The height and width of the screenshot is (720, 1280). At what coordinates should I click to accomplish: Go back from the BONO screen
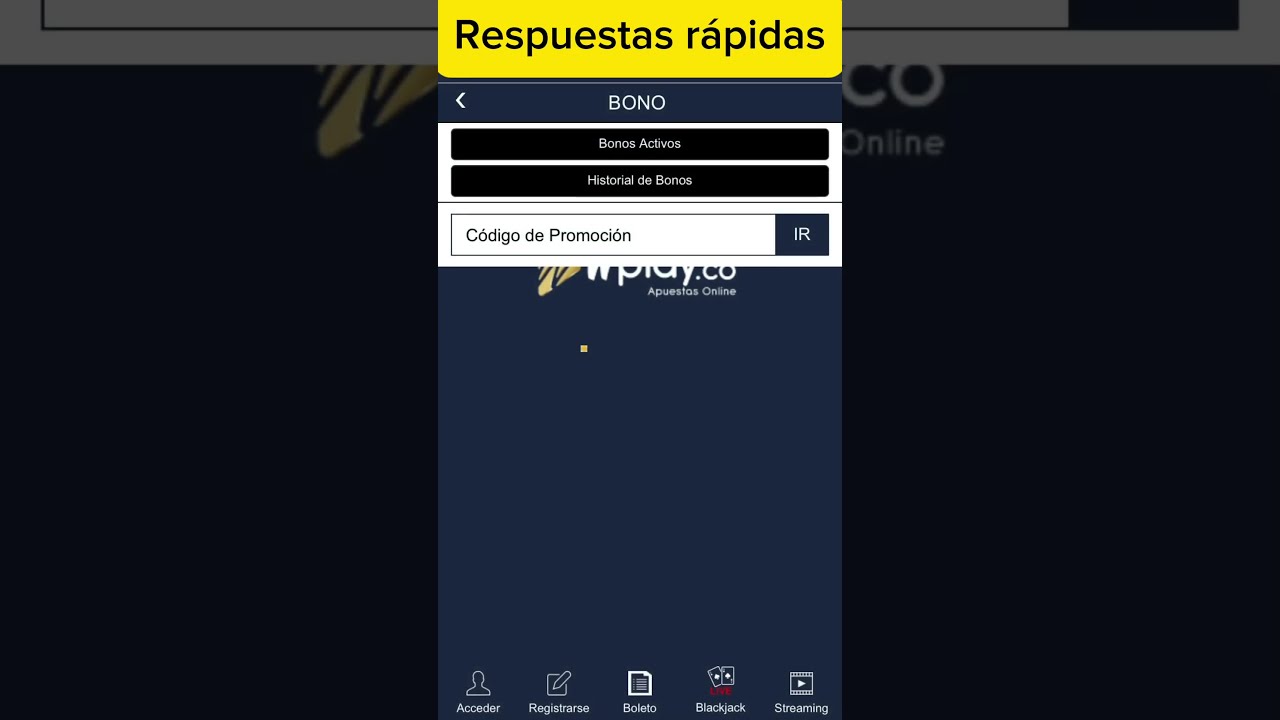pos(461,101)
